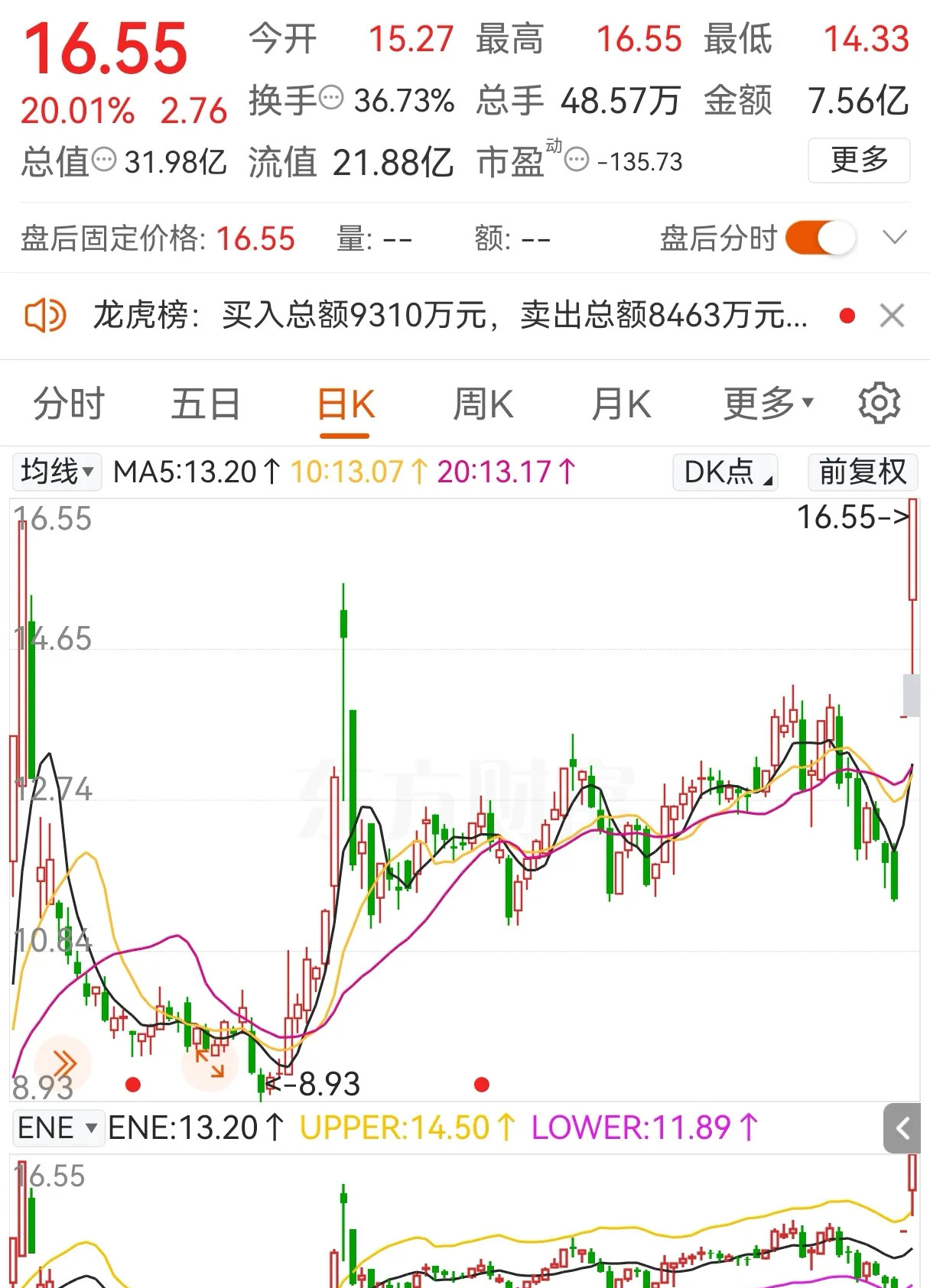The width and height of the screenshot is (930, 1288).
Task: Switch to the 分时 tab
Action: tap(67, 404)
